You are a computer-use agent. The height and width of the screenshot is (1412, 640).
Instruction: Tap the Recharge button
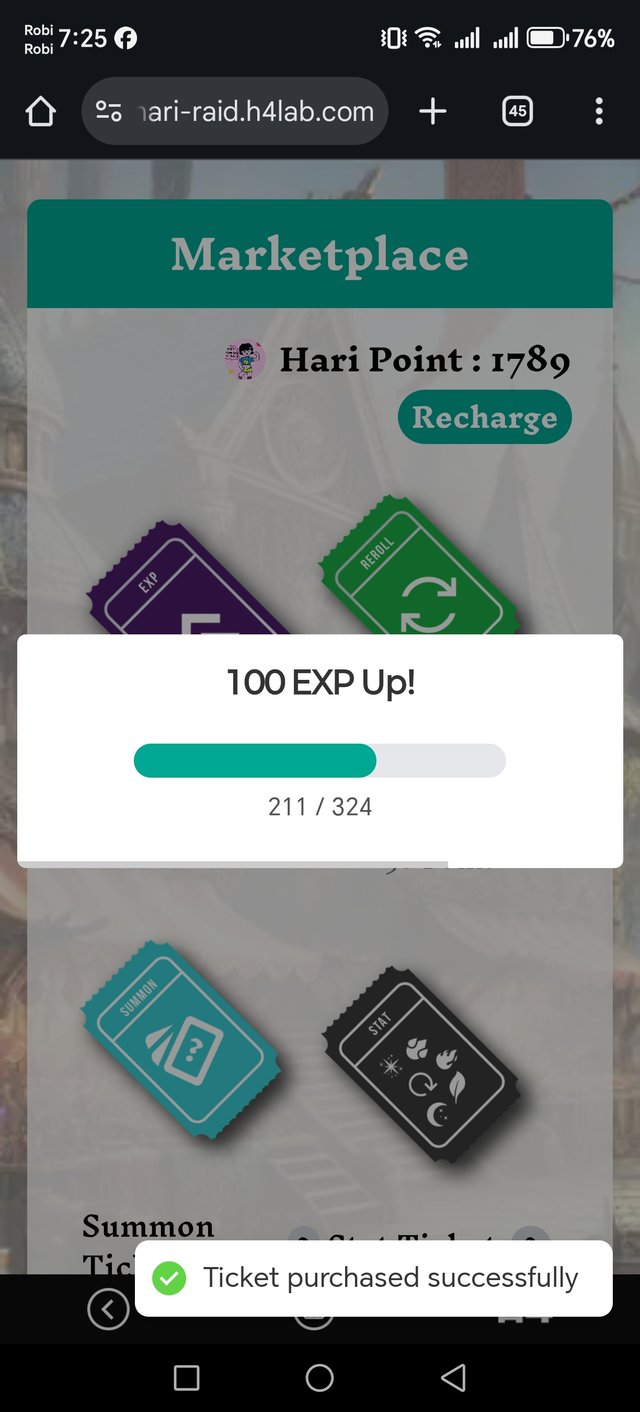(x=485, y=417)
